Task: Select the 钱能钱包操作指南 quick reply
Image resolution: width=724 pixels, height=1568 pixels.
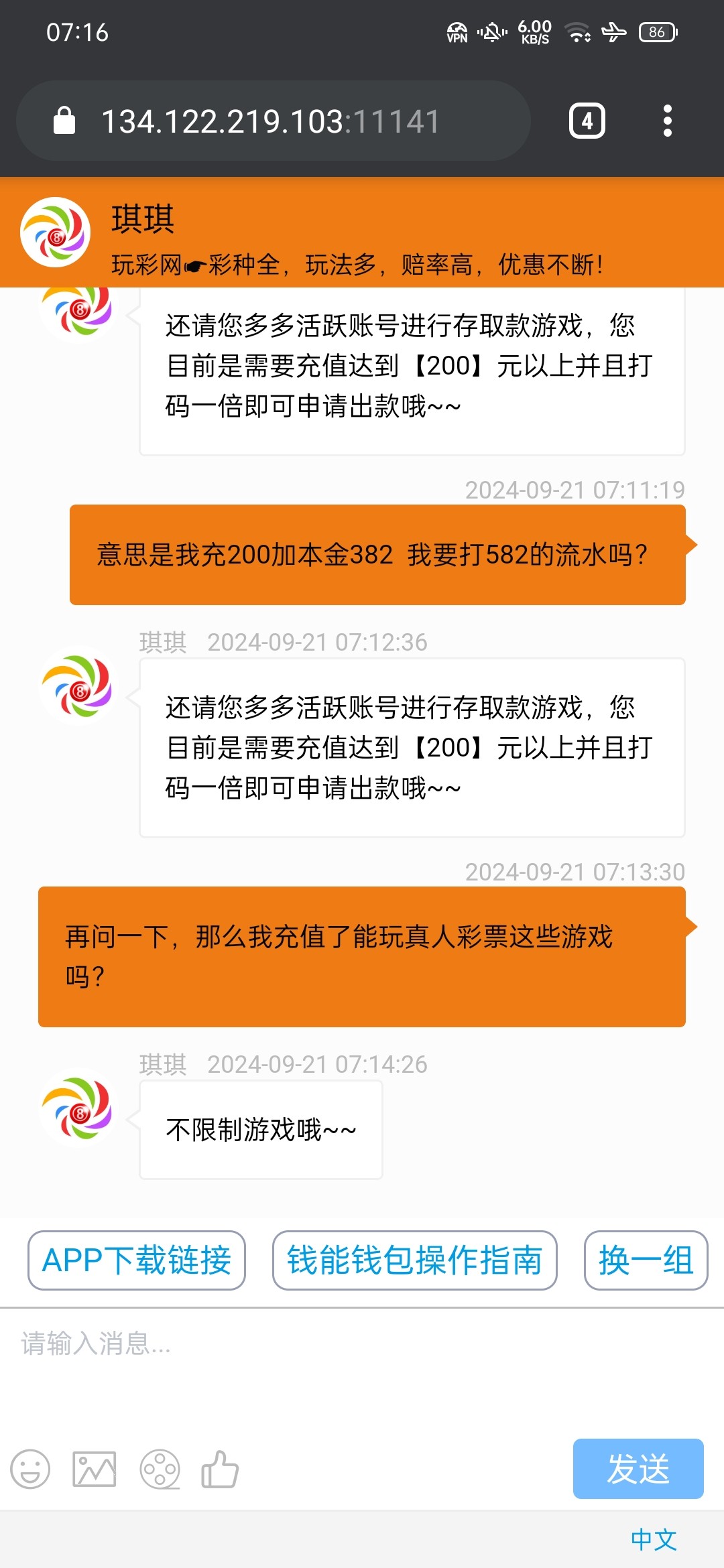Action: pyautogui.click(x=414, y=1260)
